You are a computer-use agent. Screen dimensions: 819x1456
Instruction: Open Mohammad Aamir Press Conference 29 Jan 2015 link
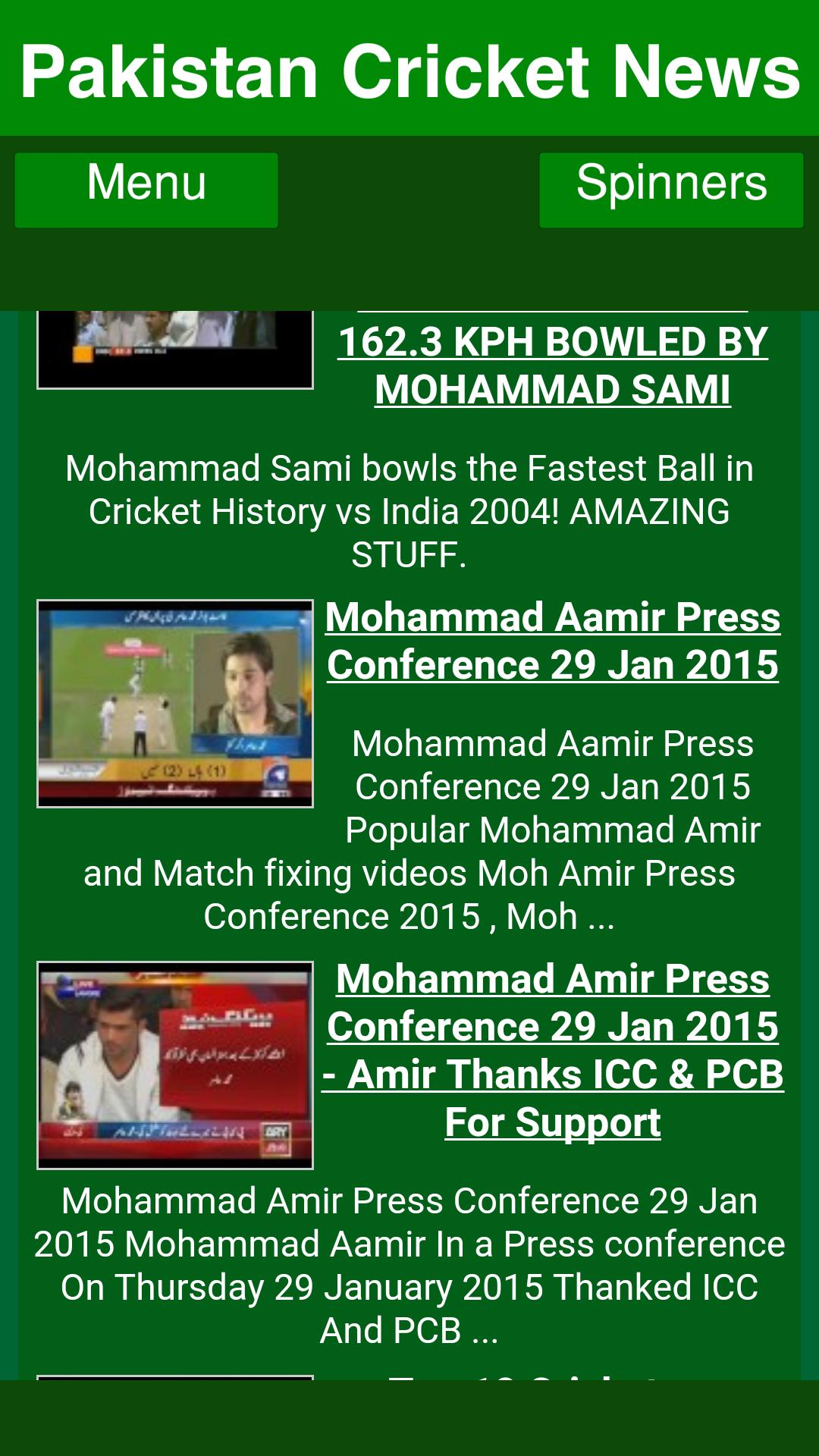[553, 641]
